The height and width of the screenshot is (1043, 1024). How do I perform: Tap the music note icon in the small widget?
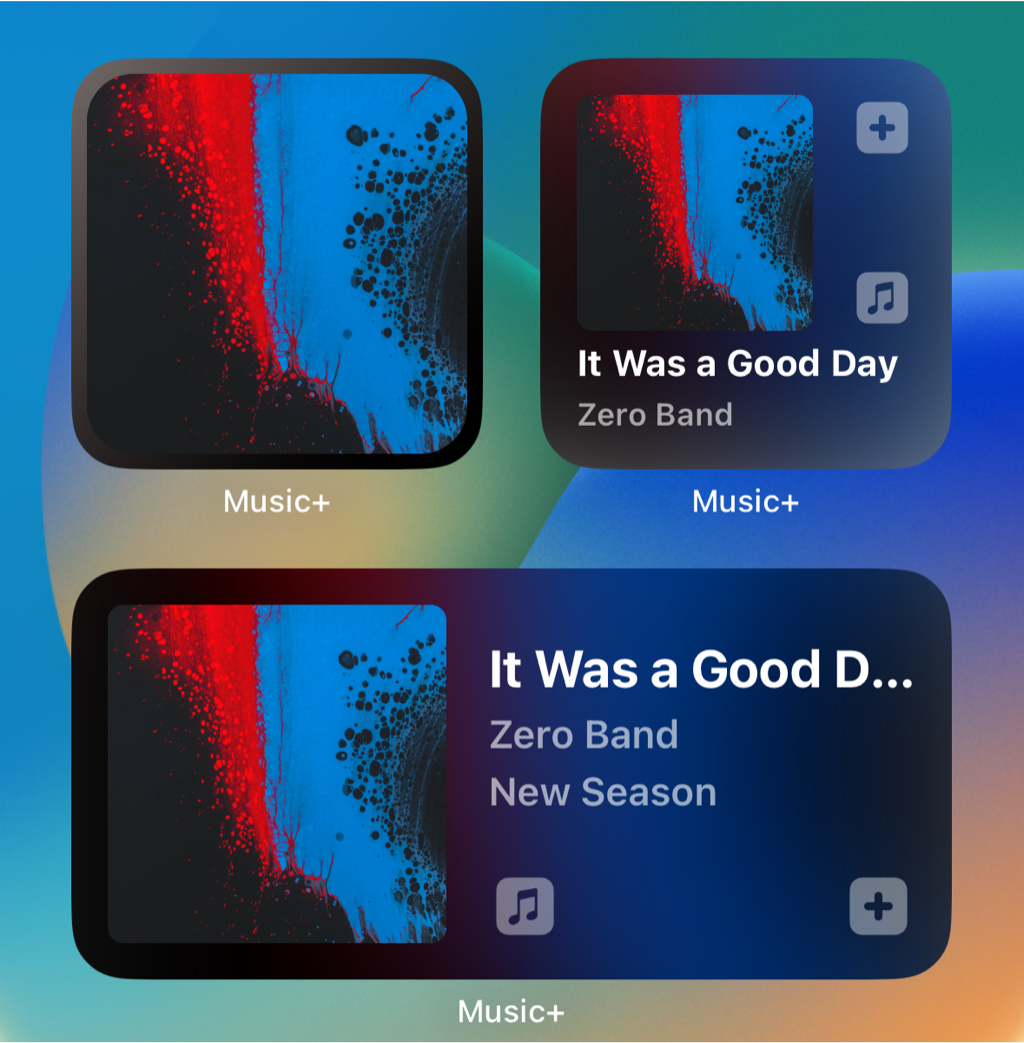(x=882, y=297)
